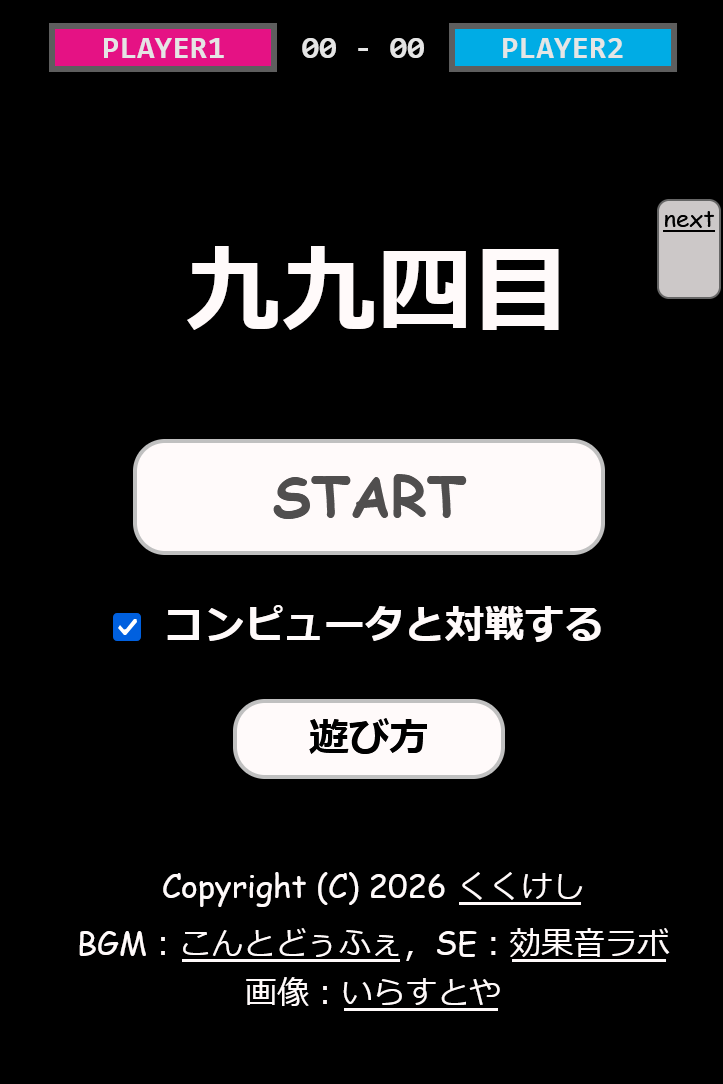Screen dimensions: 723x1084
Task: Uncheck コンピュータと対戦する checkbox
Action: point(127,627)
